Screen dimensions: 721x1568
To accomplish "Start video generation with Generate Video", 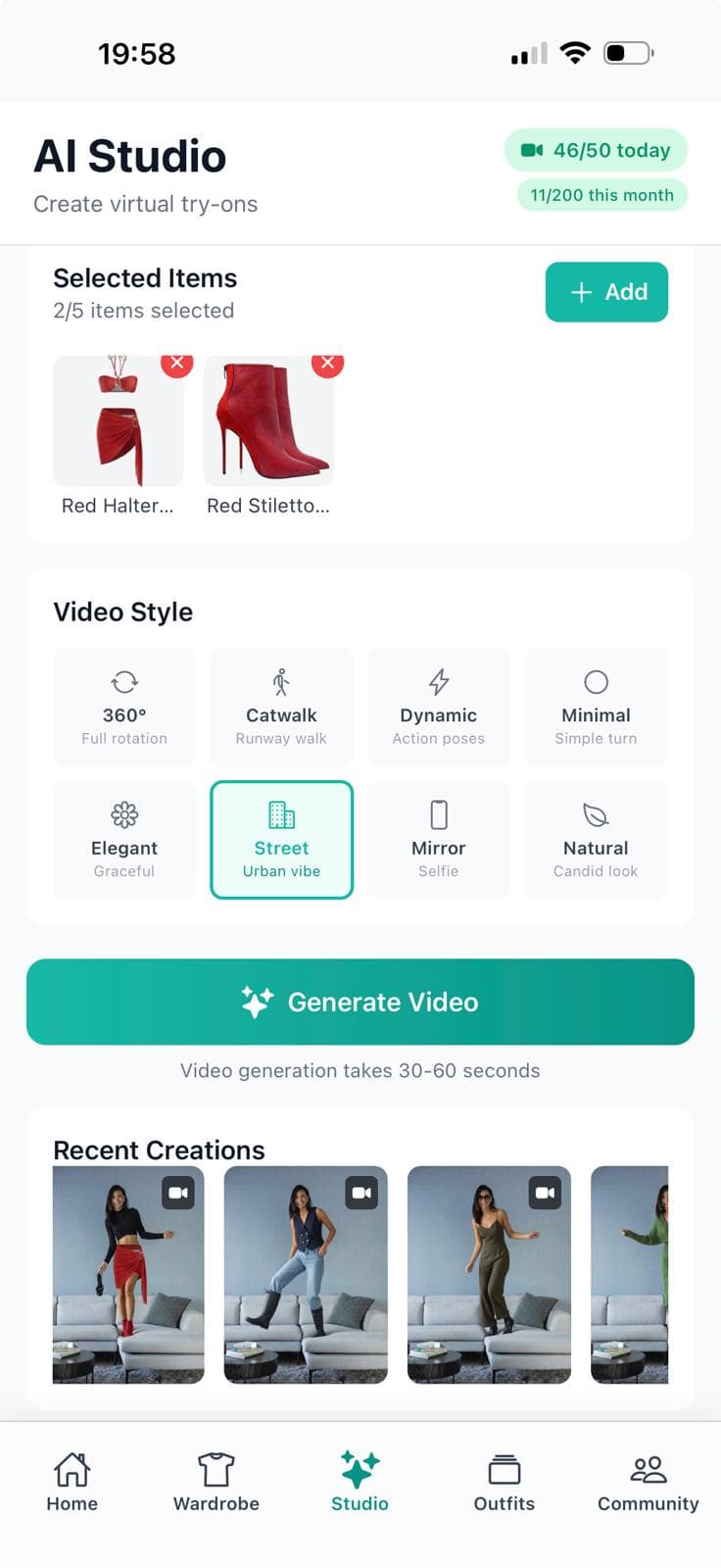I will (x=360, y=1002).
